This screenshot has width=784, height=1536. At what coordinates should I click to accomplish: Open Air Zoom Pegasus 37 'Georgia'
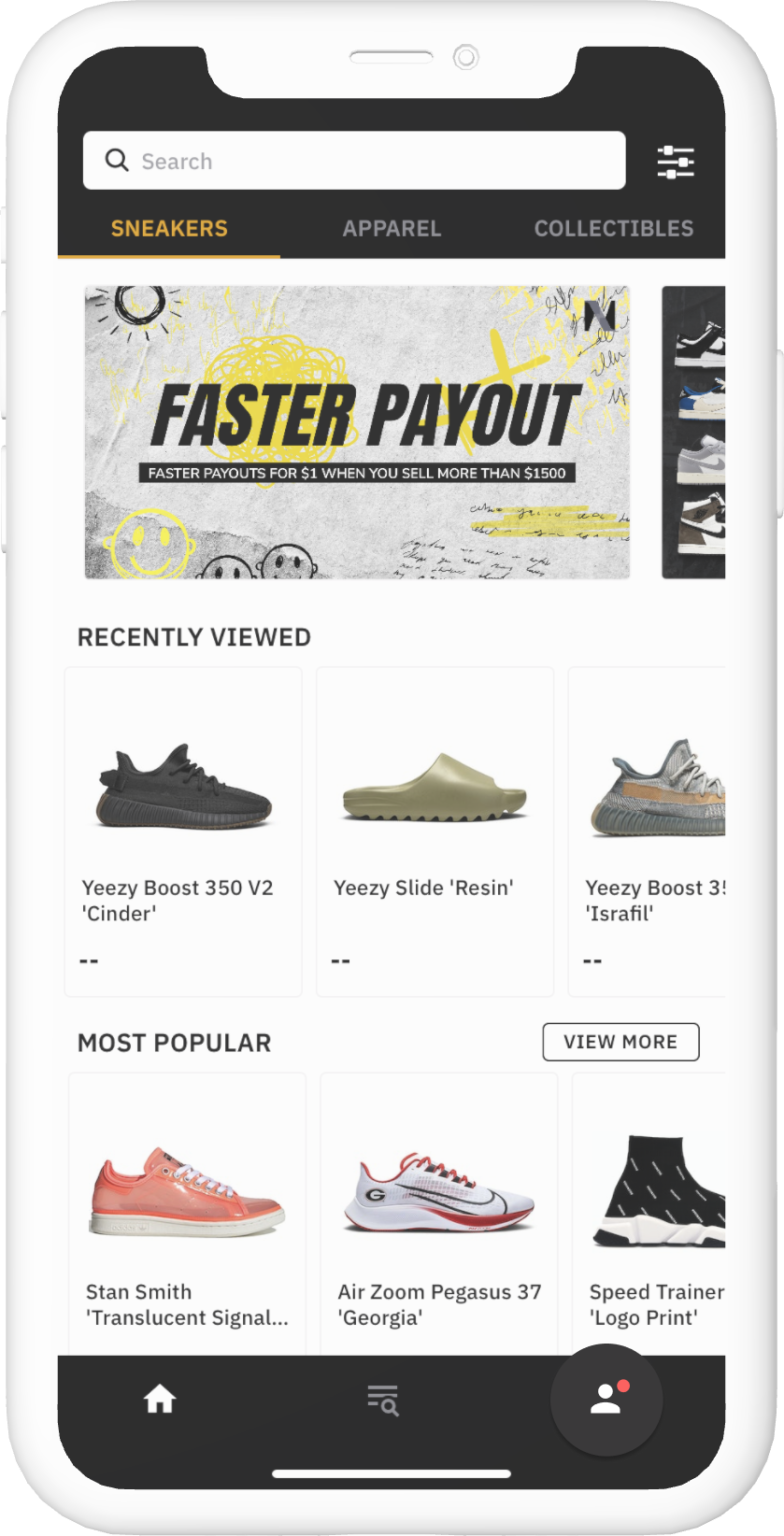tap(439, 1212)
